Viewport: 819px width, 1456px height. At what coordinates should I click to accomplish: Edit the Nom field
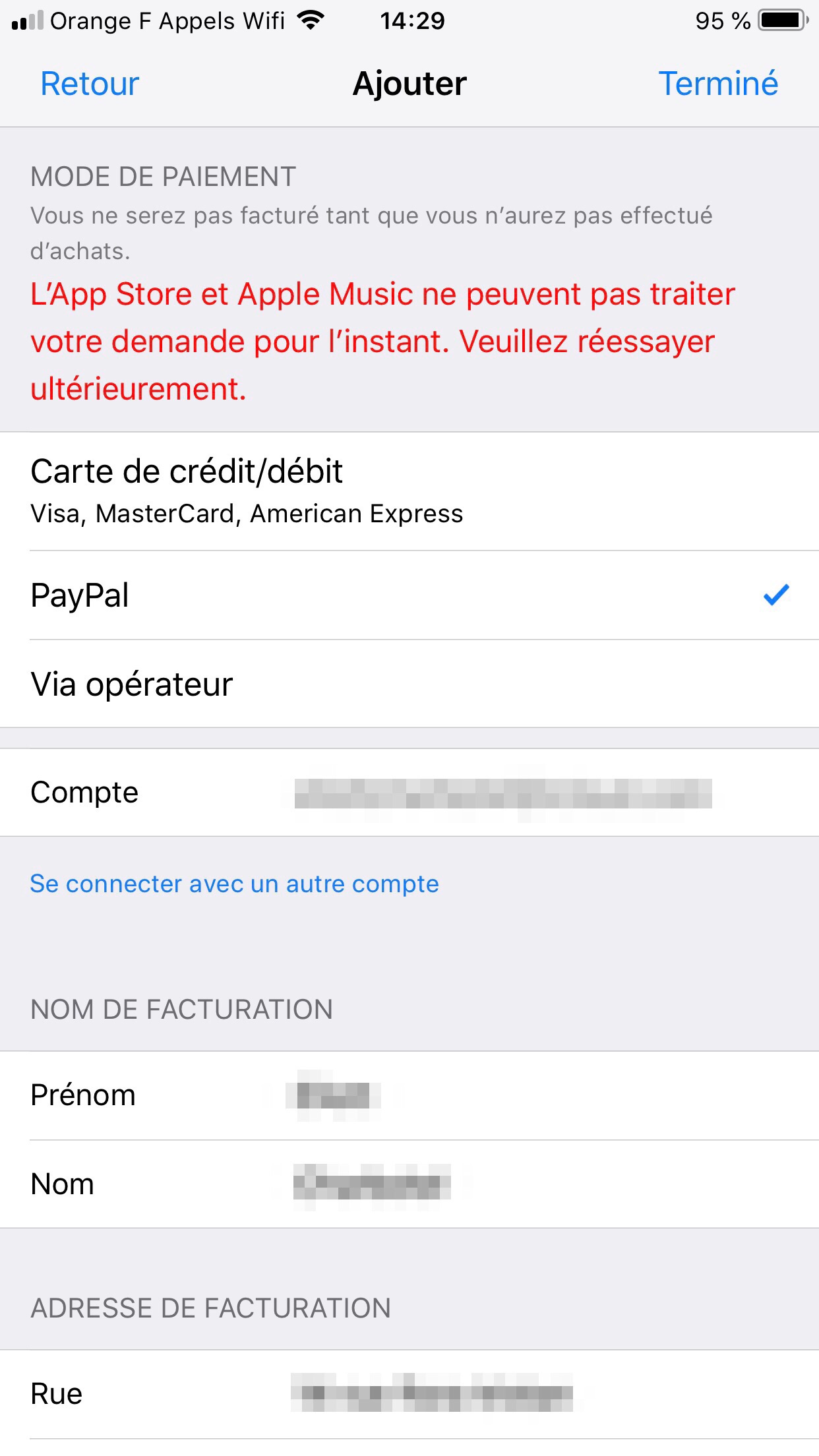pyautogui.click(x=409, y=1184)
